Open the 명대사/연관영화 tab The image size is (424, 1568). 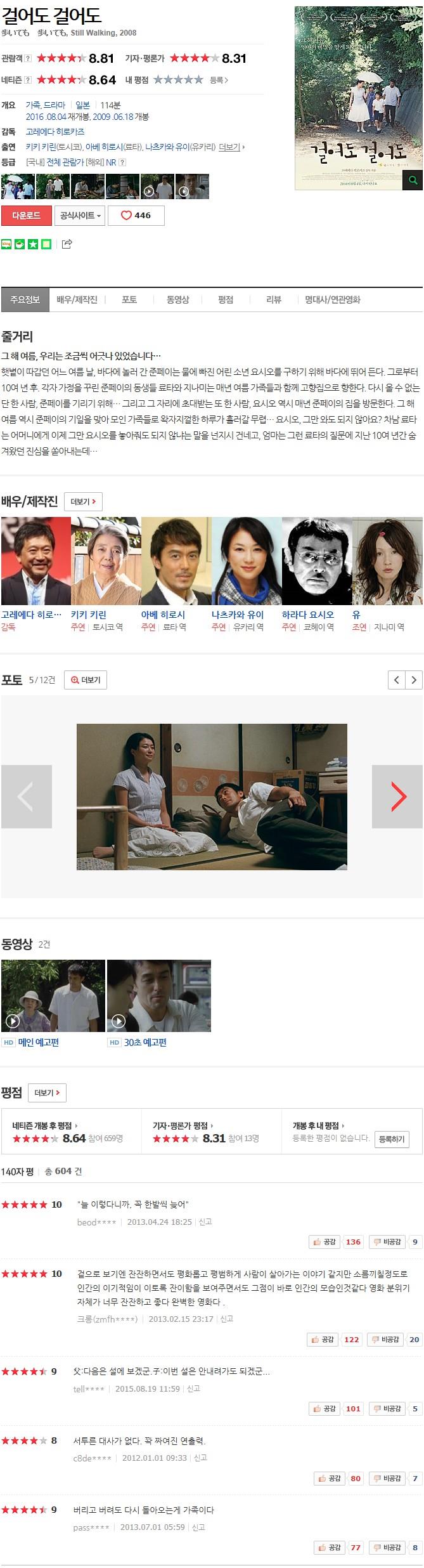point(332,300)
